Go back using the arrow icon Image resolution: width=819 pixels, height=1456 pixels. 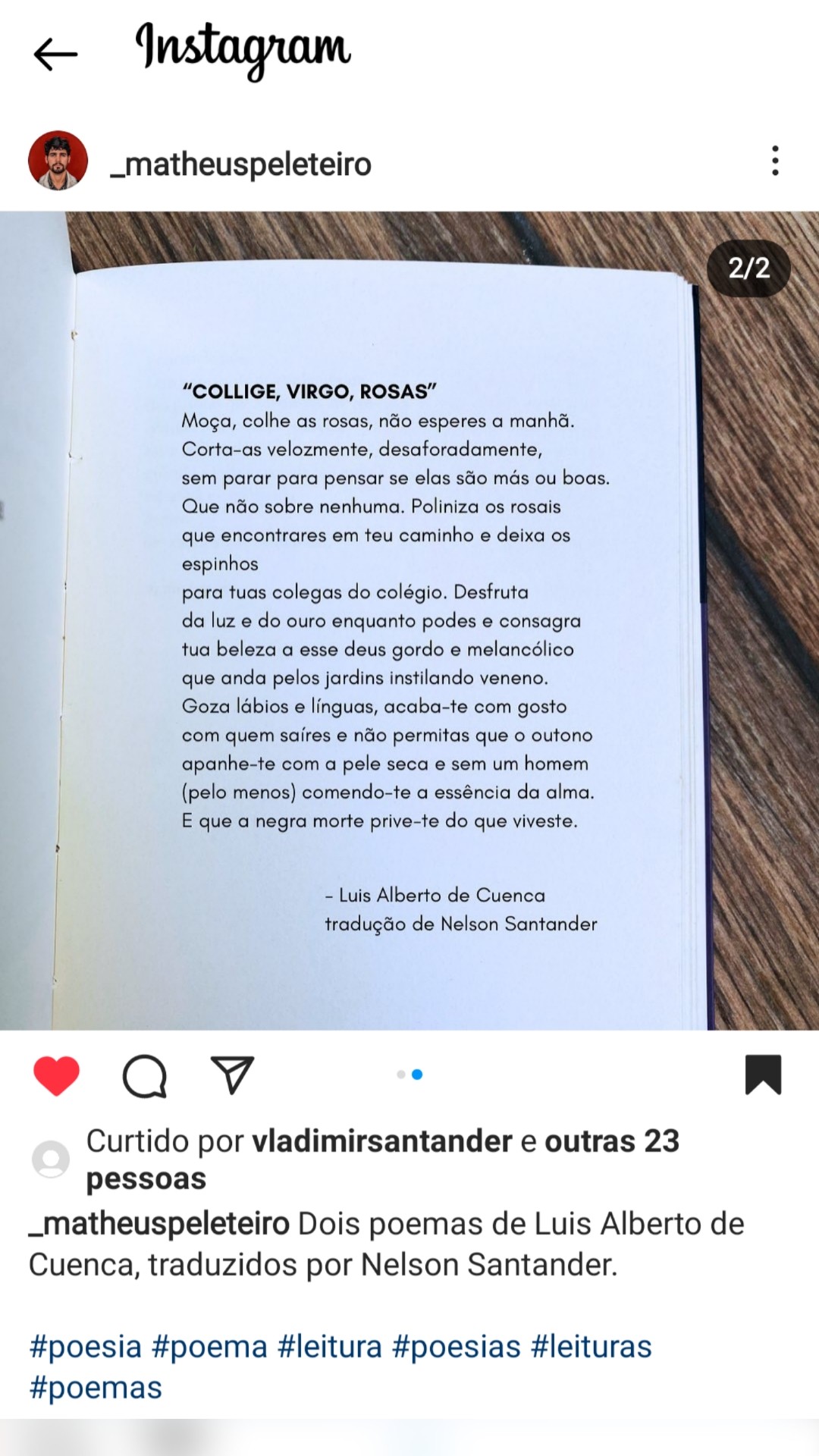(55, 54)
